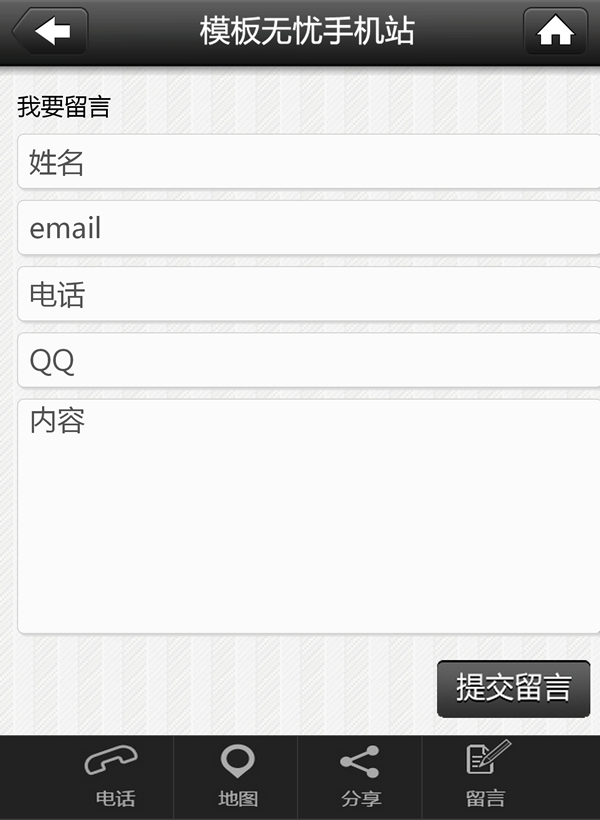Tap the 电话 phone number field
This screenshot has width=600, height=820.
click(308, 294)
